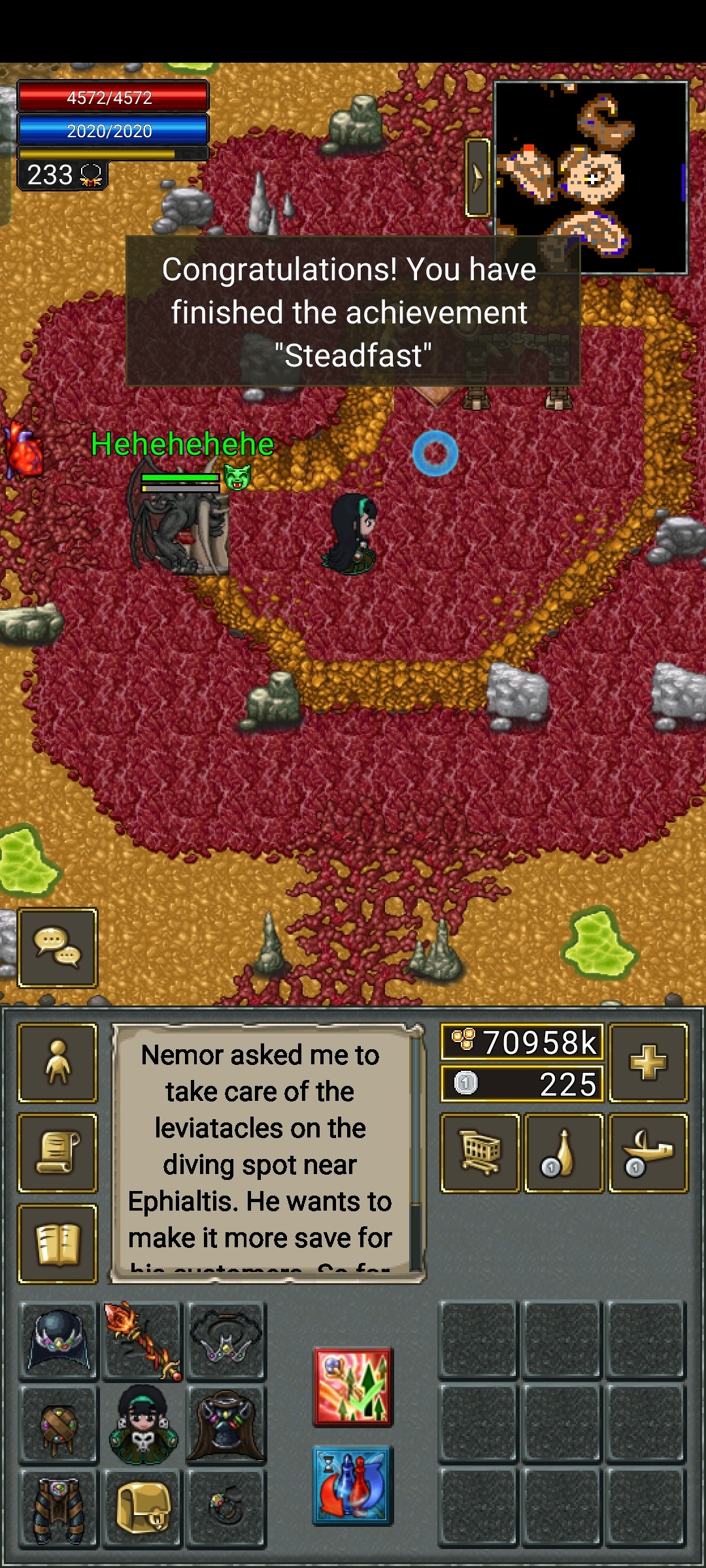
Task: Select the wooden shield slot
Action: [59, 1424]
